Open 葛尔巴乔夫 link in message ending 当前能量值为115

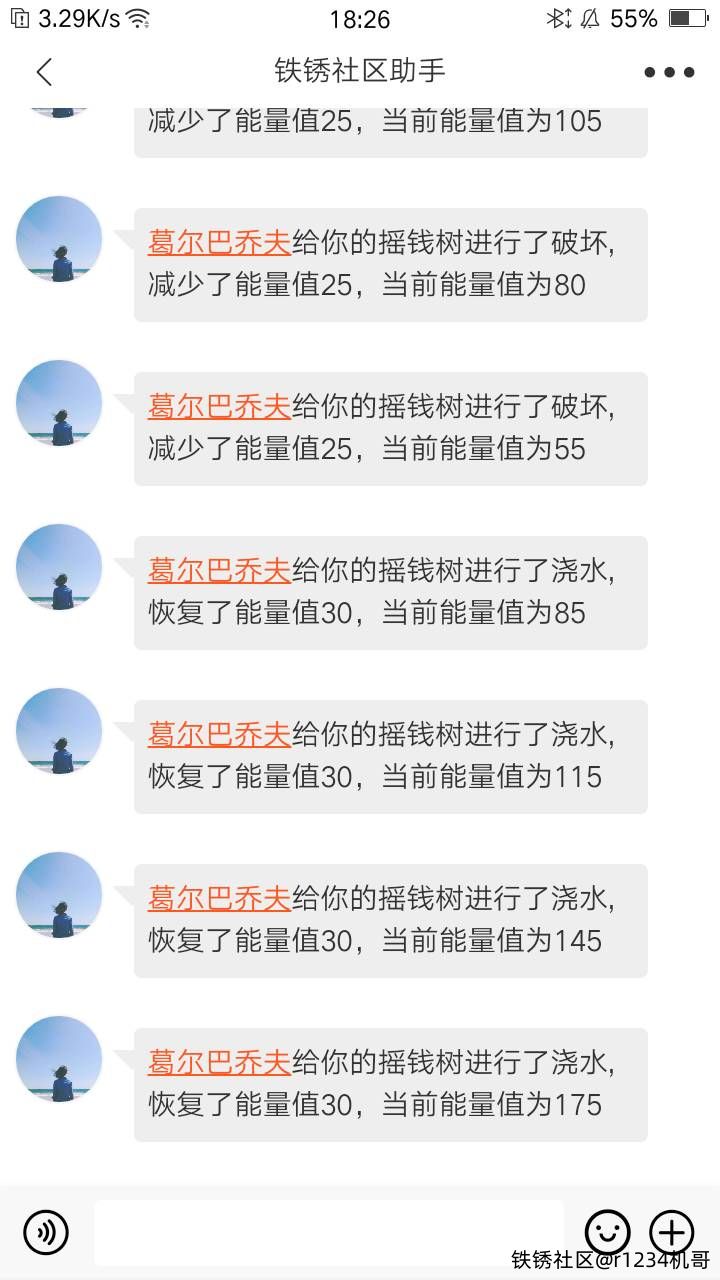[x=219, y=735]
